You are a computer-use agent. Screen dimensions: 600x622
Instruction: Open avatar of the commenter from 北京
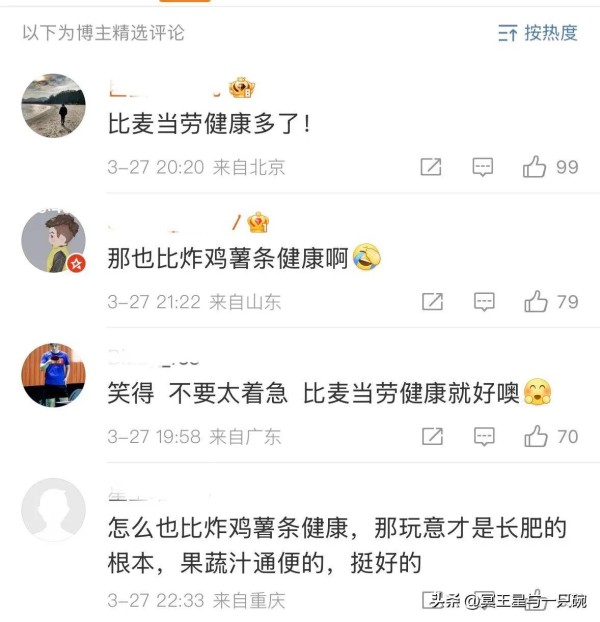pos(54,105)
